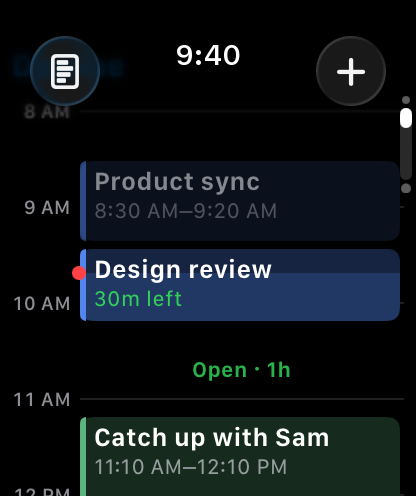Open the calendar view switcher icon
This screenshot has height=496, width=416.
coord(65,71)
